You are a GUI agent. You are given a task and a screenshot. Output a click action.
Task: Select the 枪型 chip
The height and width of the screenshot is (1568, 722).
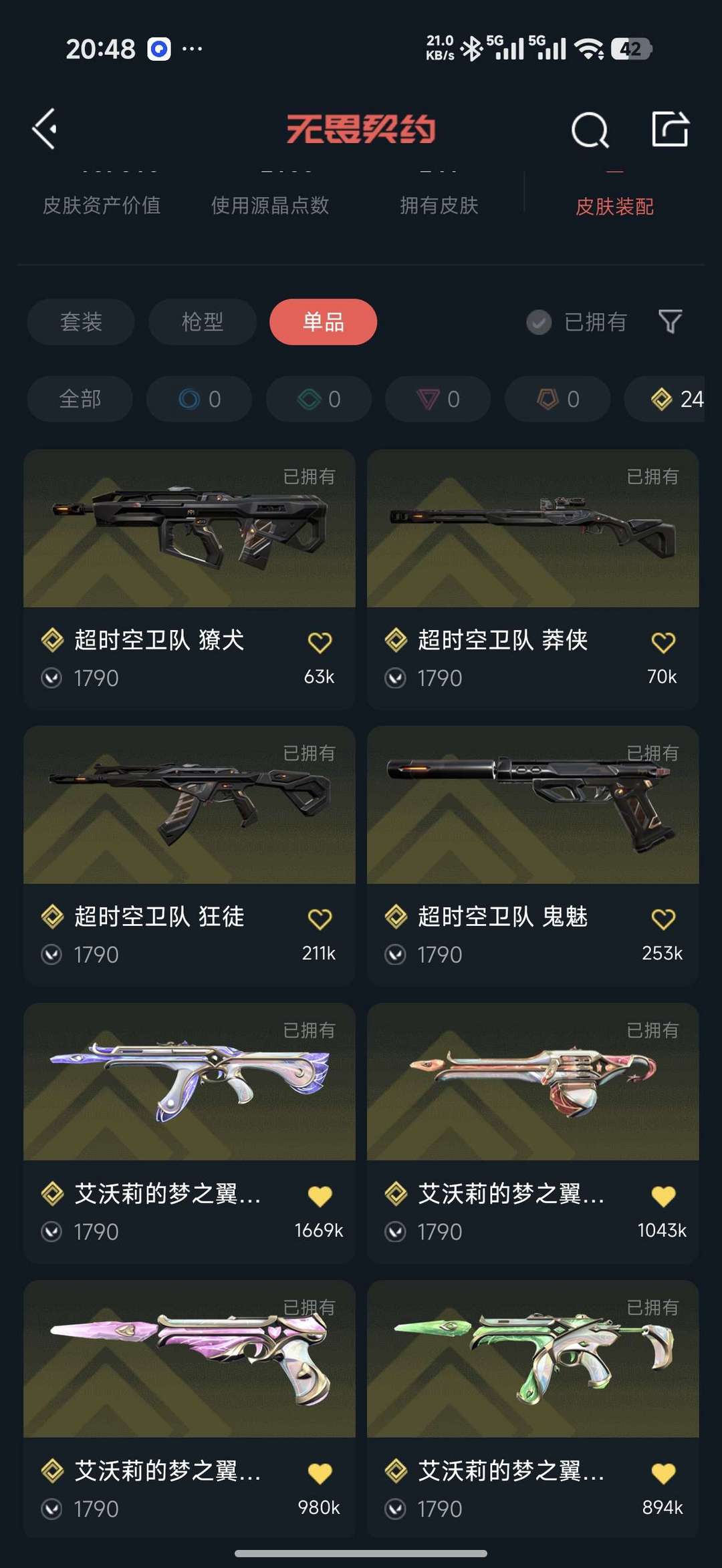click(203, 322)
